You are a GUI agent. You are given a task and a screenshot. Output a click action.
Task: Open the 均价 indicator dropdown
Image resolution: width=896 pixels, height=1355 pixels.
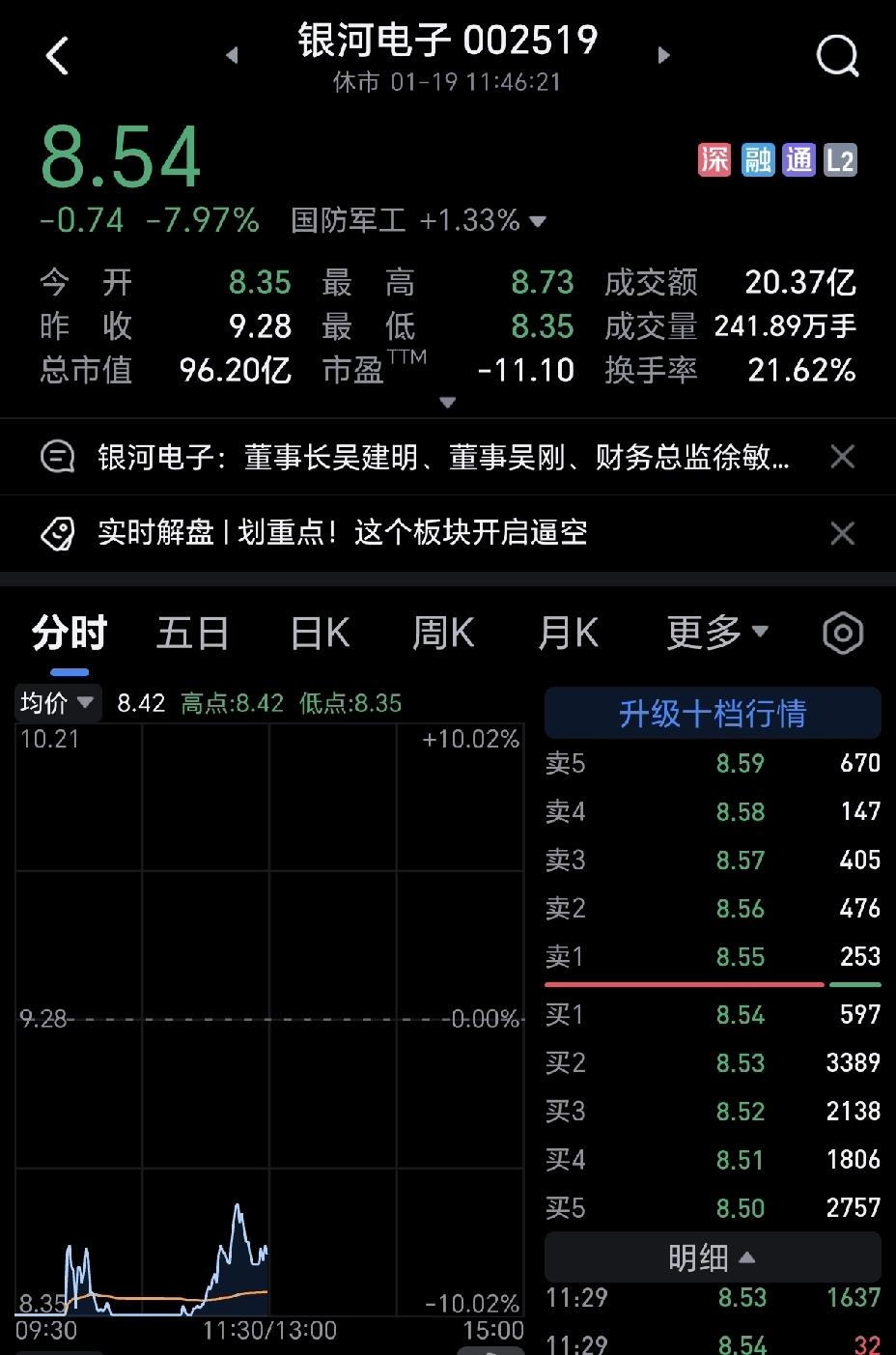59,703
